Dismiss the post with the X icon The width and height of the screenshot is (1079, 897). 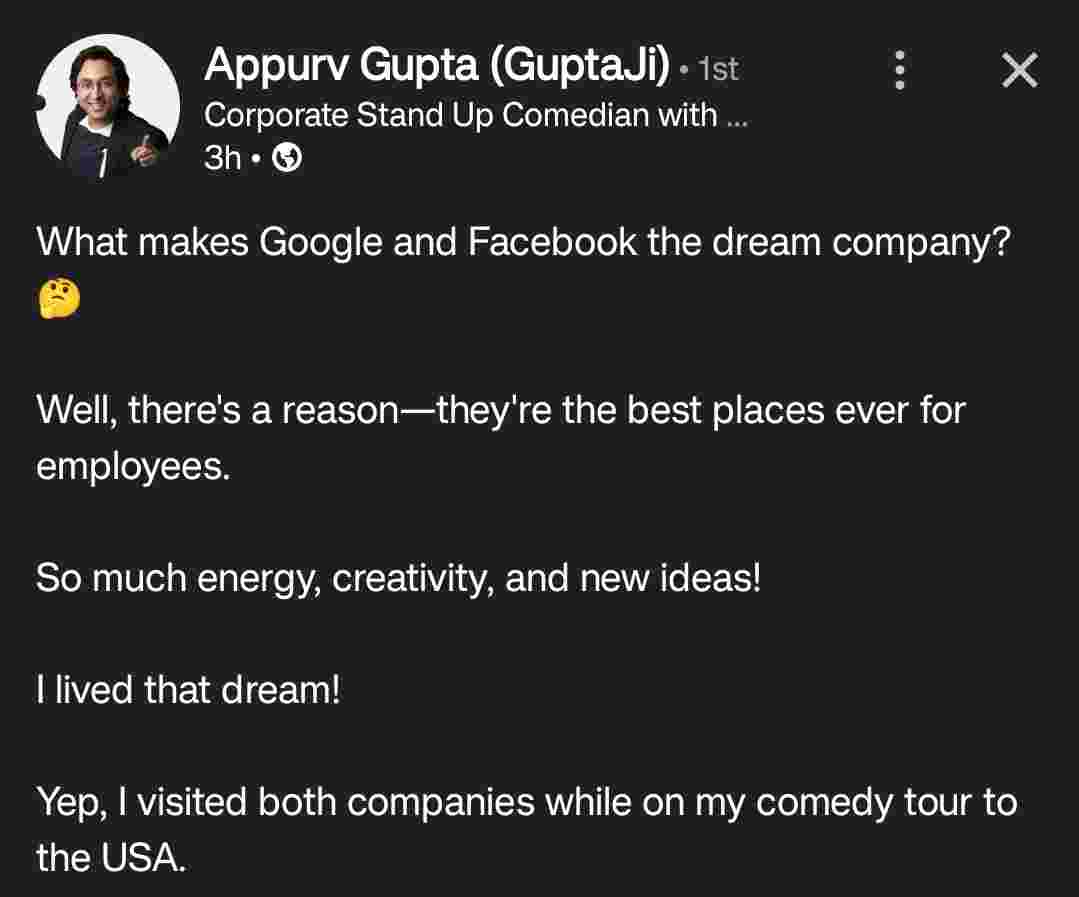[1019, 70]
